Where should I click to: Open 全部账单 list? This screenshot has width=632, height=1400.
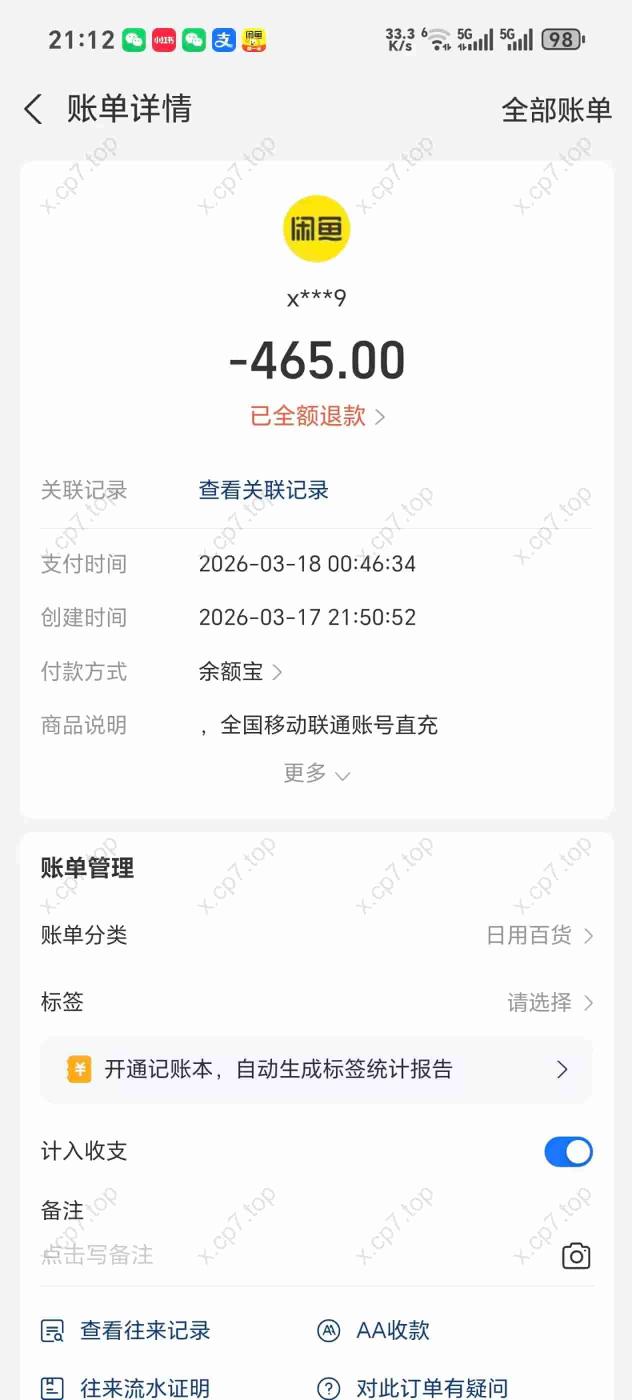(x=556, y=110)
